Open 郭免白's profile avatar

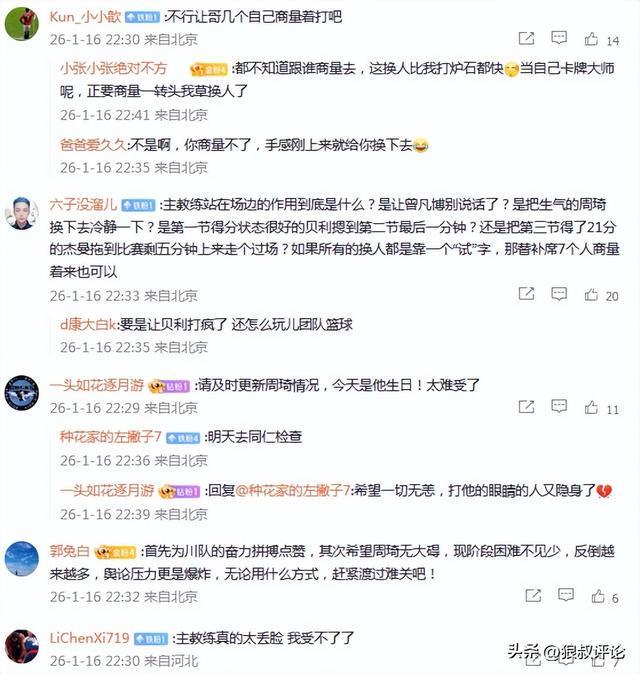[21, 559]
